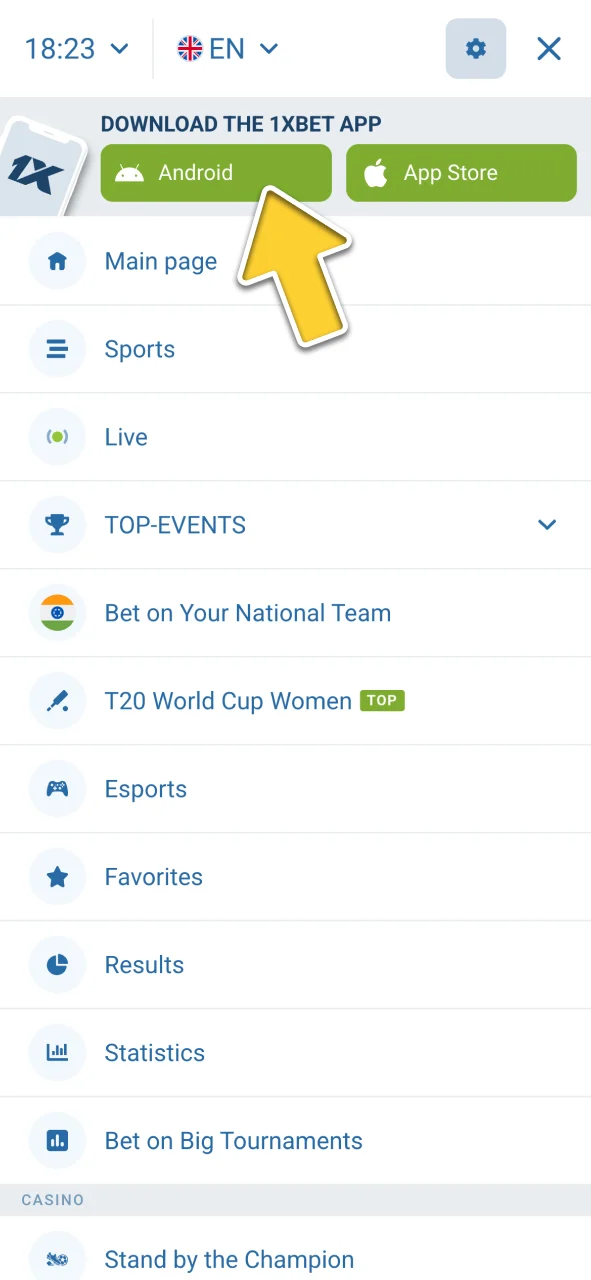Close the side menu
591x1280 pixels.
[x=549, y=48]
